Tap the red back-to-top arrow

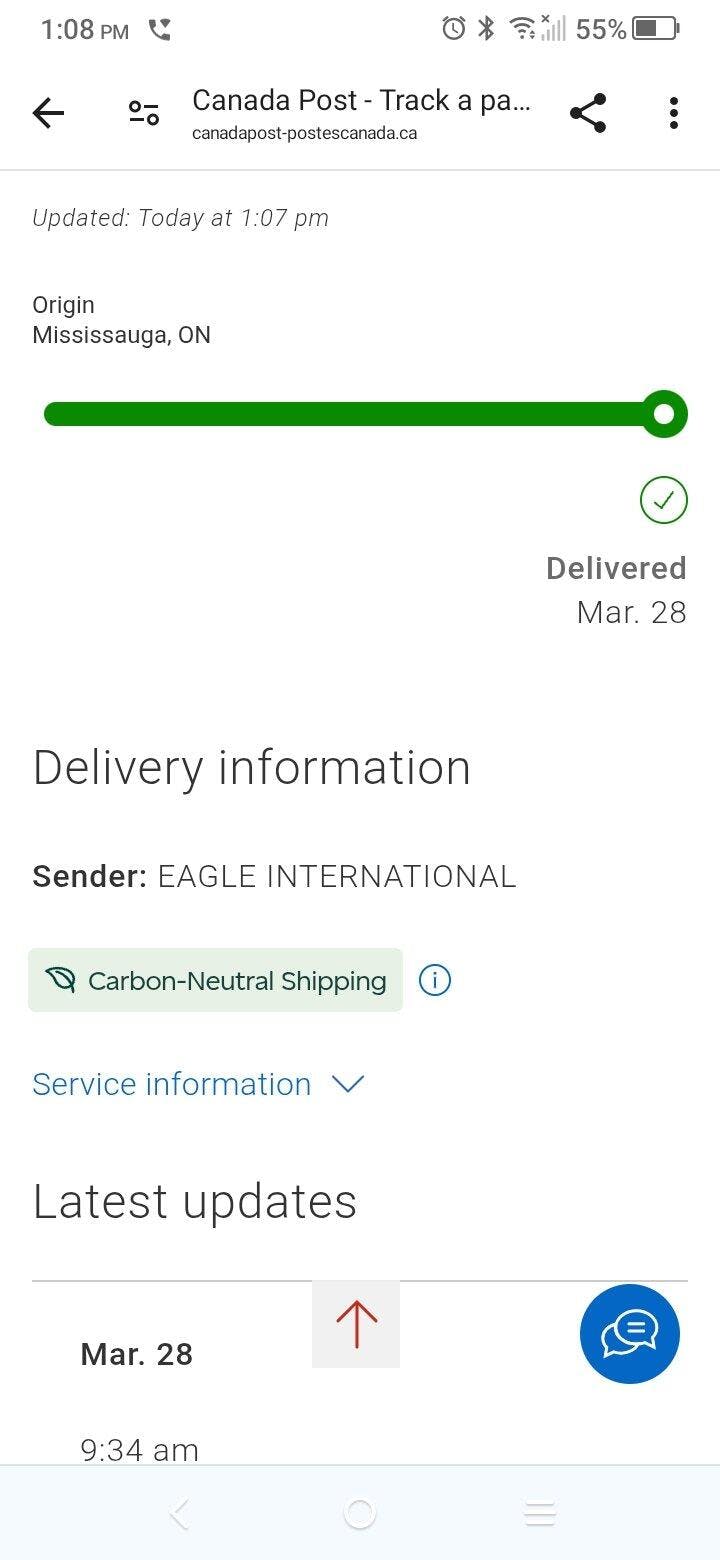356,1324
